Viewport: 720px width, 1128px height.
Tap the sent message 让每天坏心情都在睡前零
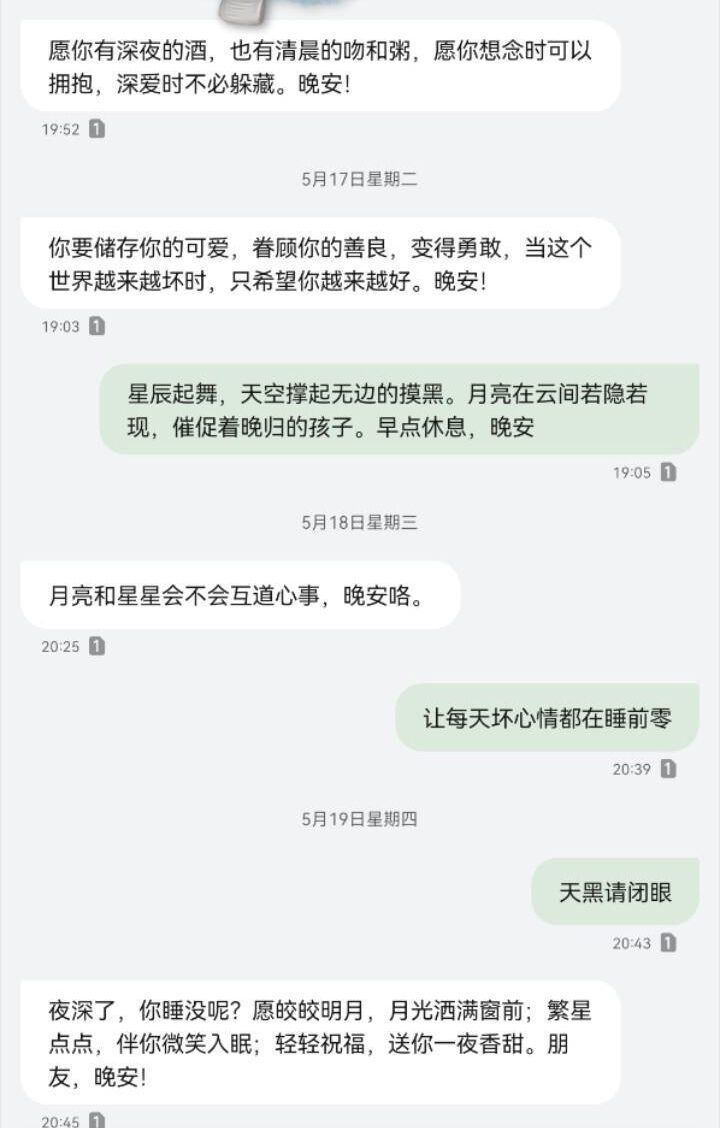pyautogui.click(x=546, y=718)
